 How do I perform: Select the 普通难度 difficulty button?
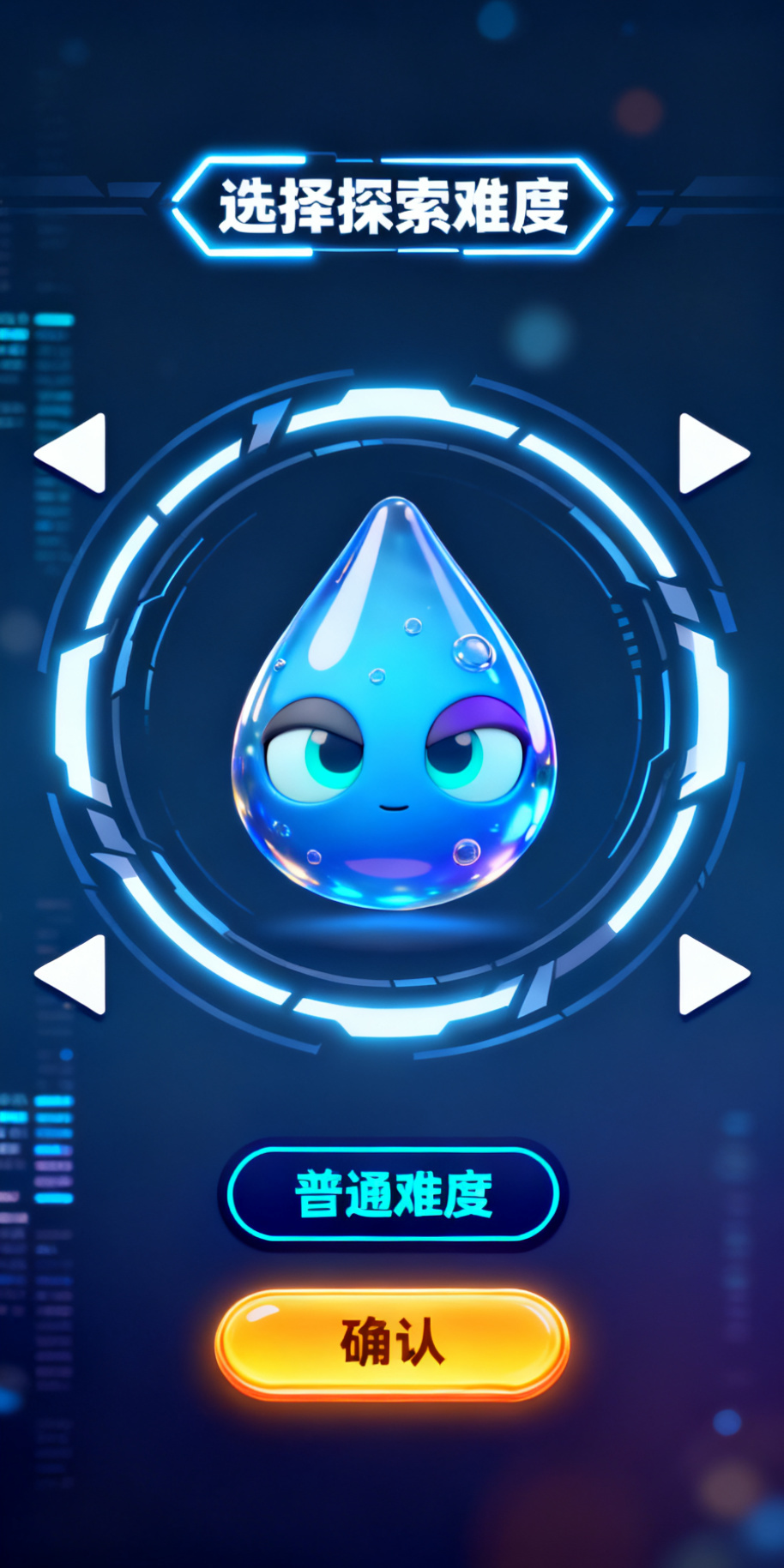[393, 1194]
